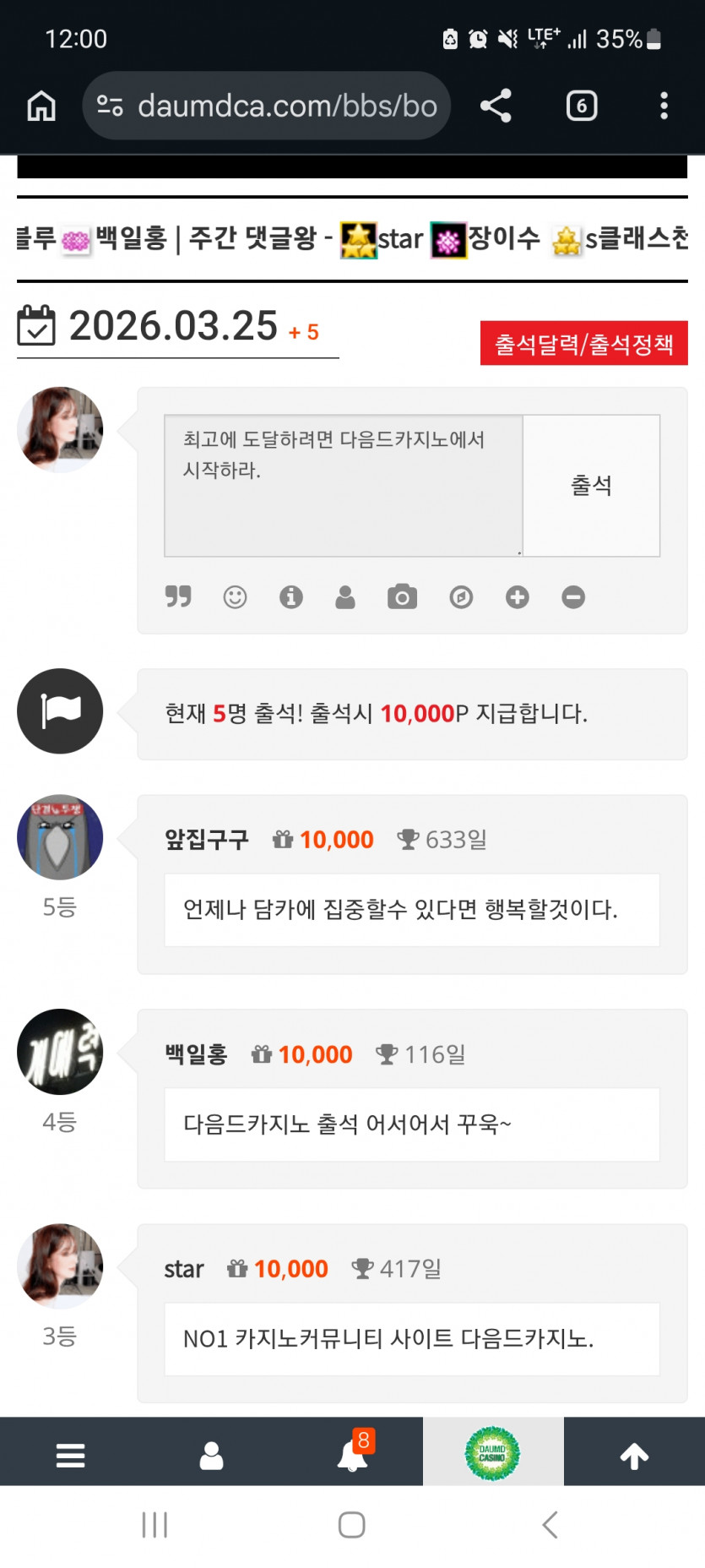This screenshot has height=1568, width=705.
Task: Click the info icon in the comment toolbar
Action: [291, 597]
